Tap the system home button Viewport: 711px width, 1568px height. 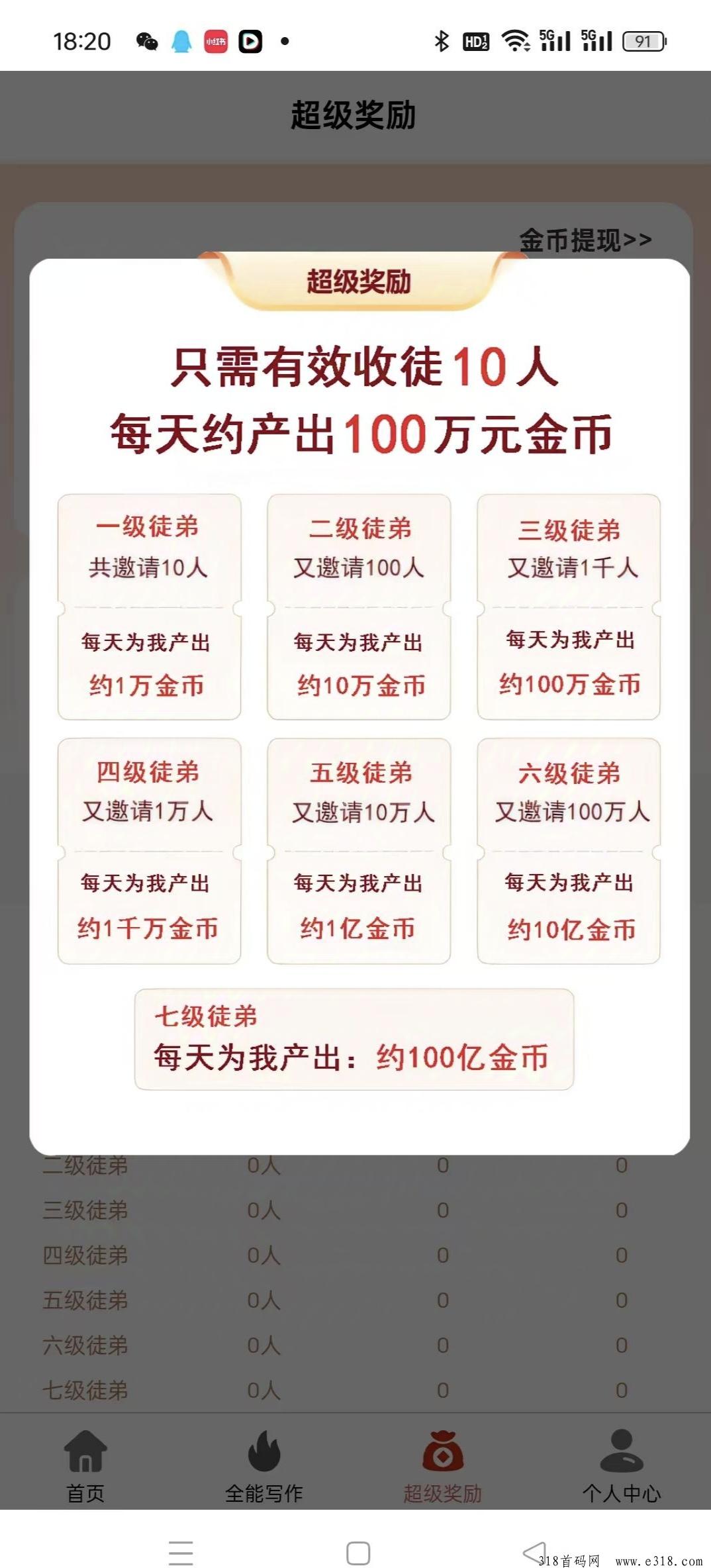(x=358, y=1553)
